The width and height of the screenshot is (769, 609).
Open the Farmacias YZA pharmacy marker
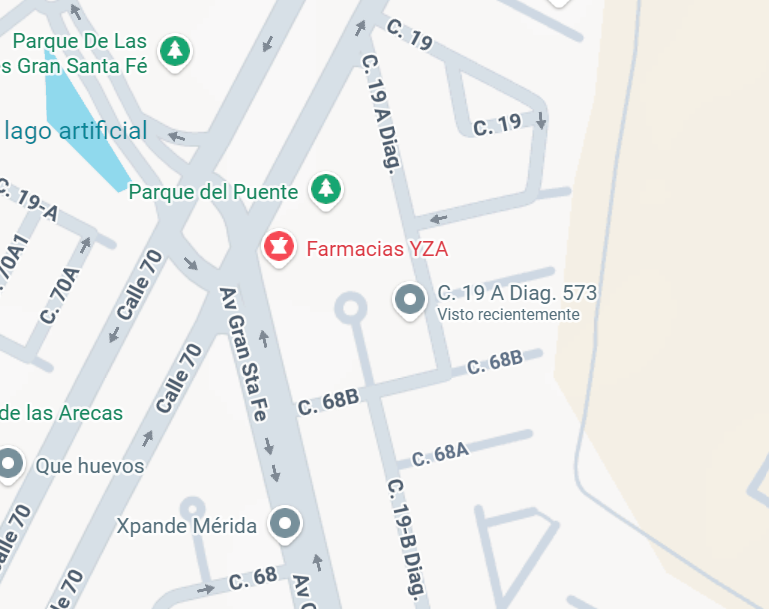[x=279, y=249]
